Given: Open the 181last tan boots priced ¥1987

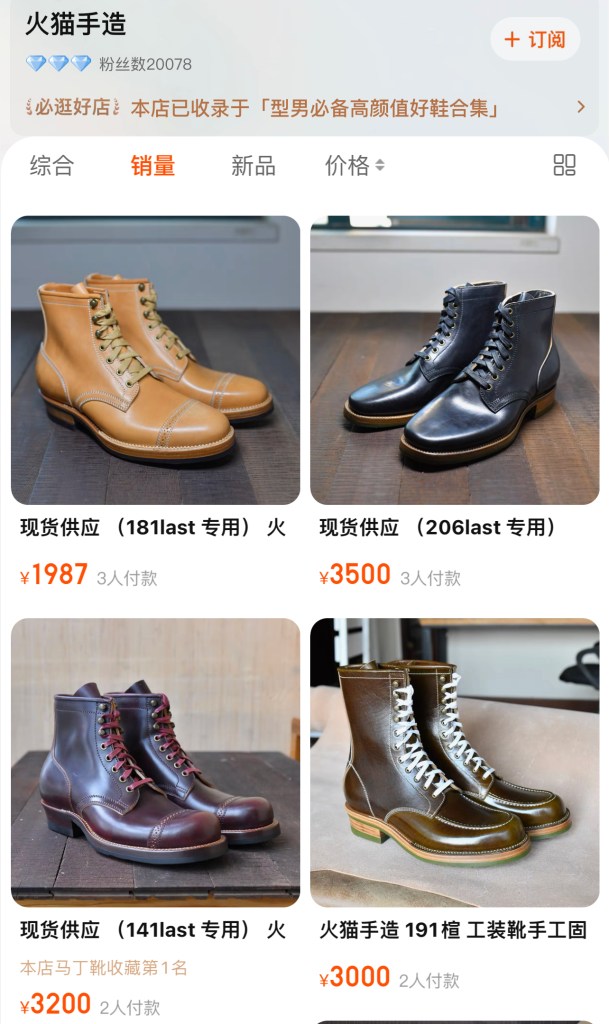Looking at the screenshot, I should click(155, 360).
